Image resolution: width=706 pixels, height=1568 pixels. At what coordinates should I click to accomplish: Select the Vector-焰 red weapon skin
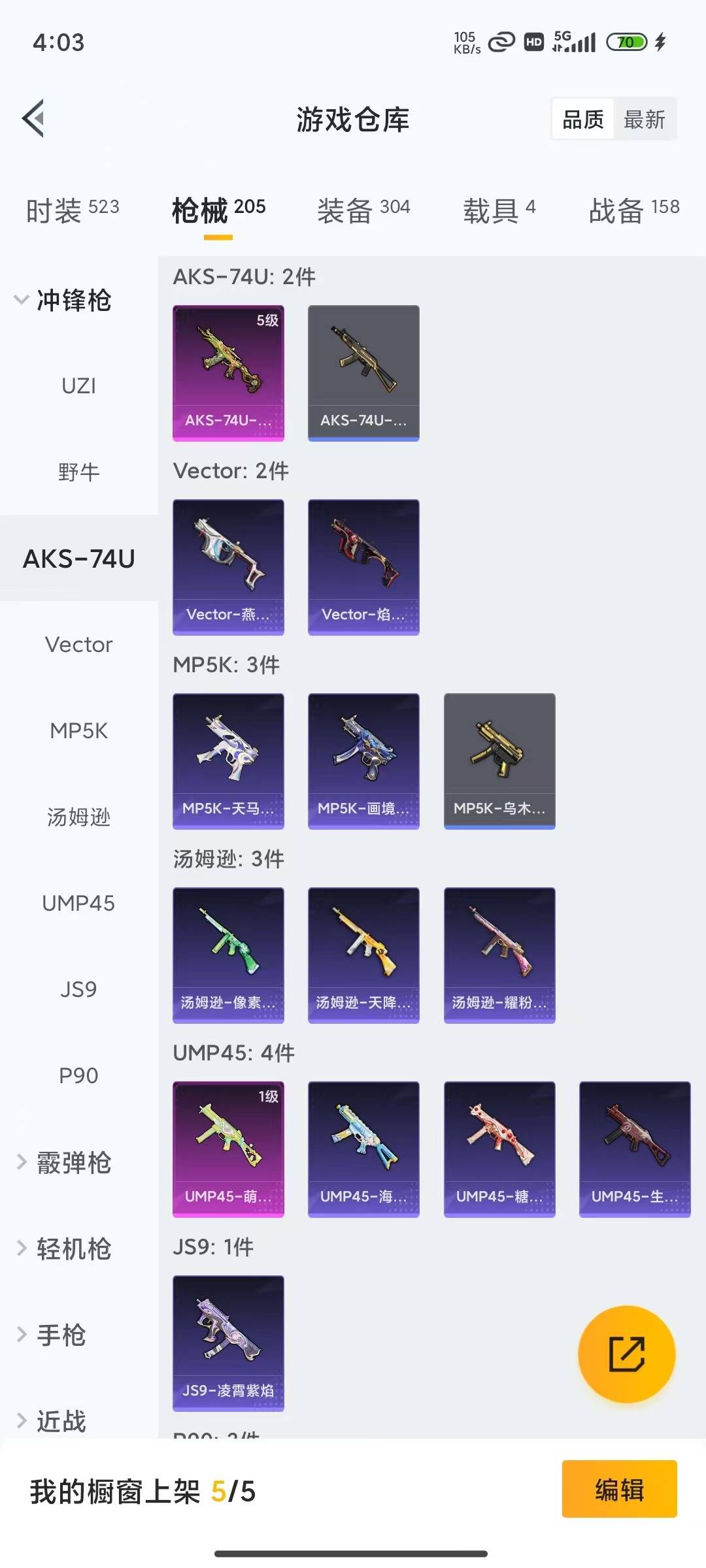(363, 566)
